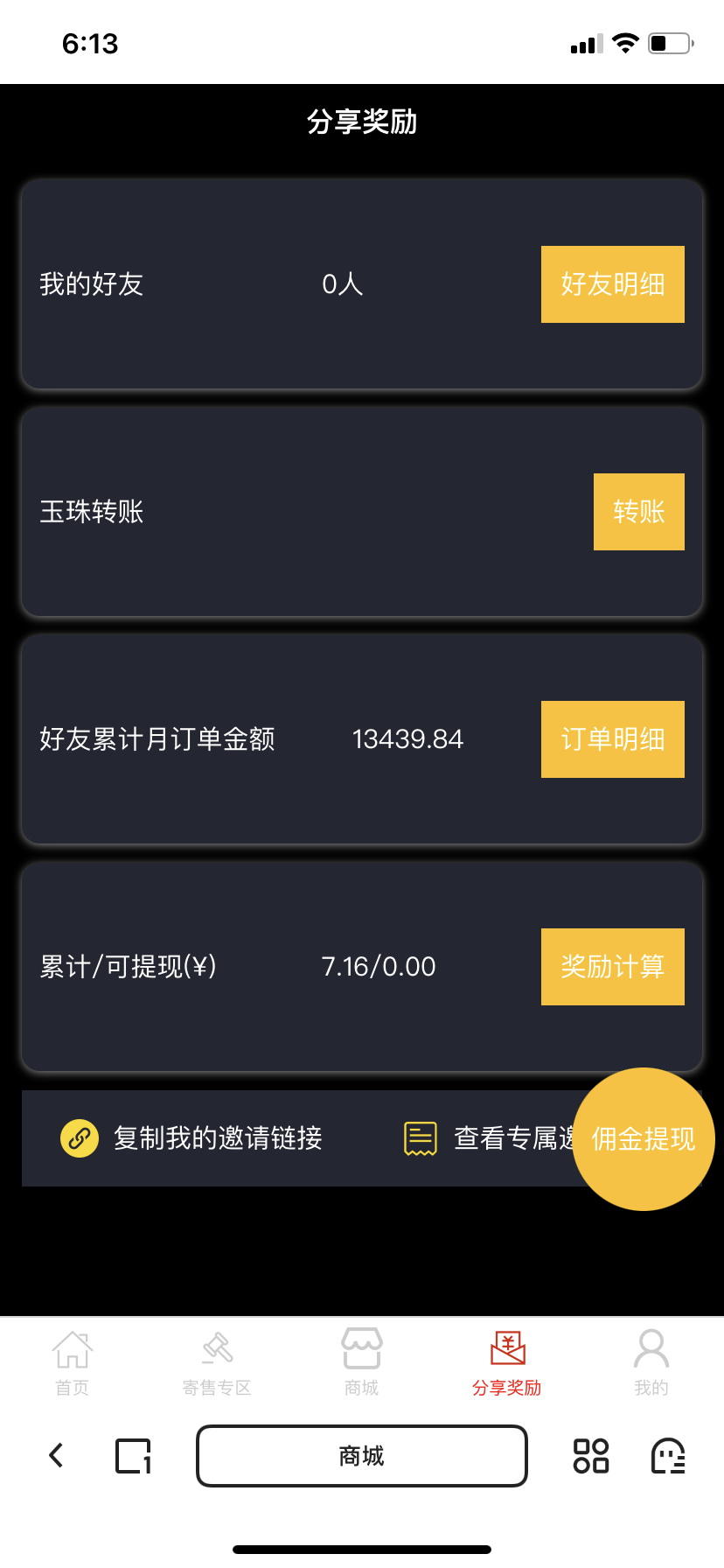Open the browser tabs window icon

tap(134, 1456)
